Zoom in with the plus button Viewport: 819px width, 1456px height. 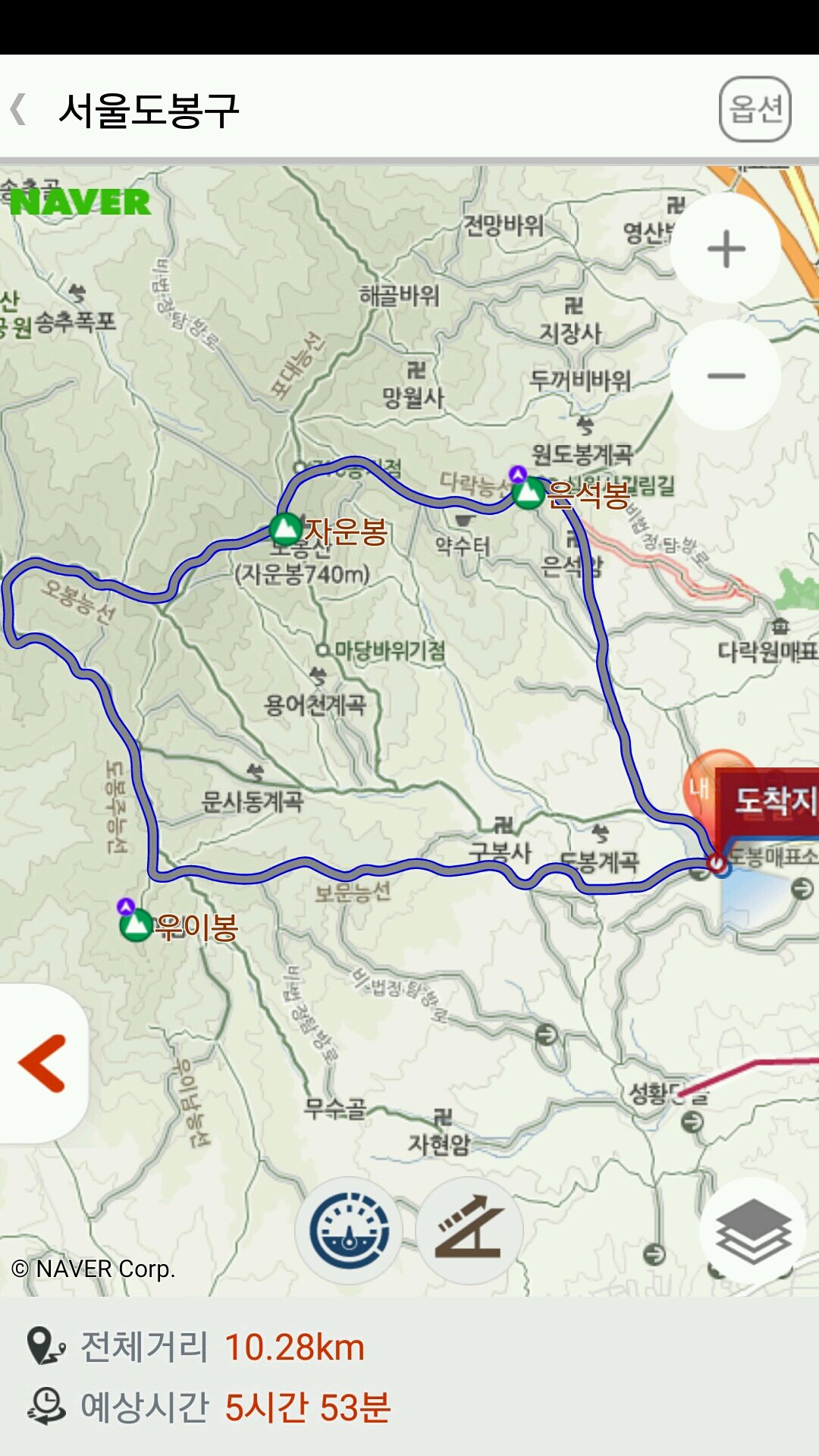coord(726,249)
